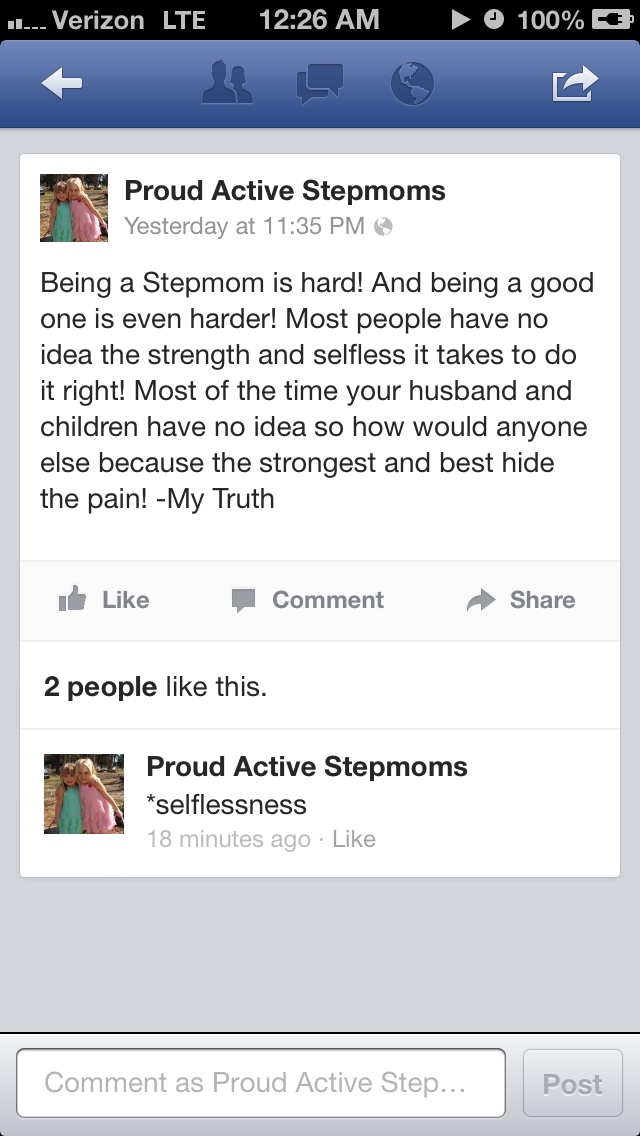The height and width of the screenshot is (1136, 640).
Task: Open the commenter's profile picture
Action: click(84, 794)
